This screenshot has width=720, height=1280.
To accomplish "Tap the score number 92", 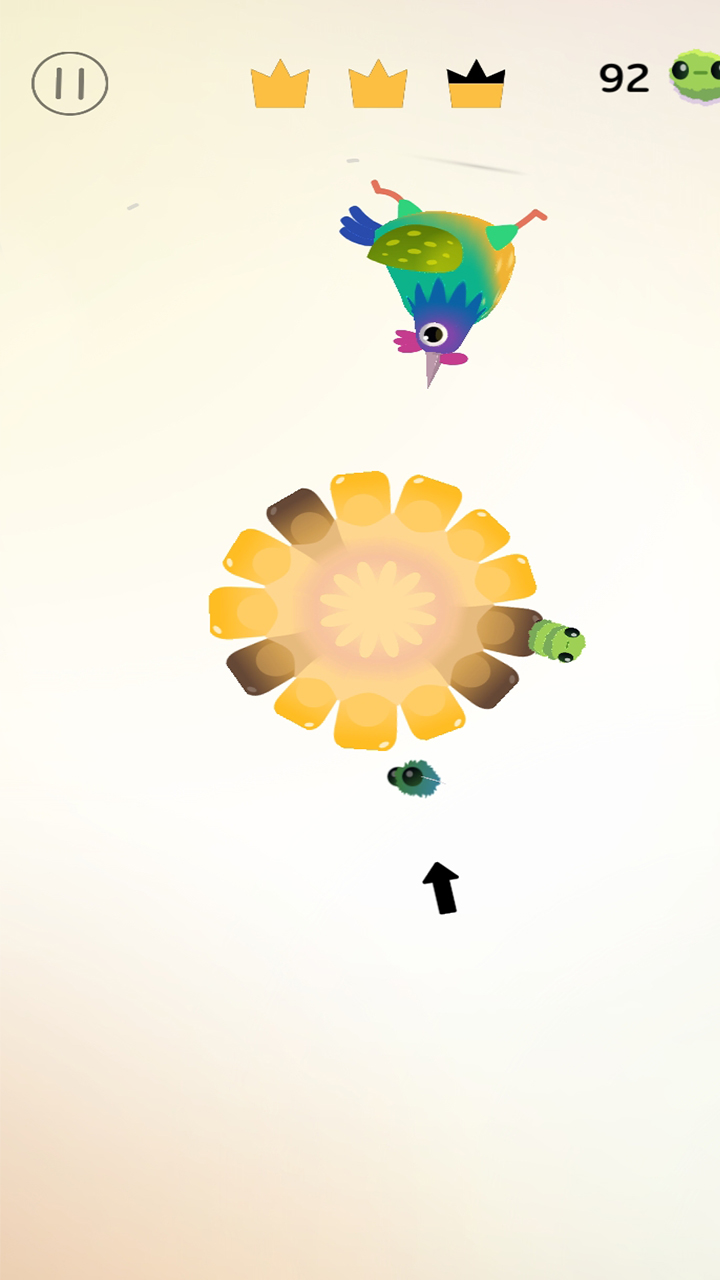I will tap(624, 78).
